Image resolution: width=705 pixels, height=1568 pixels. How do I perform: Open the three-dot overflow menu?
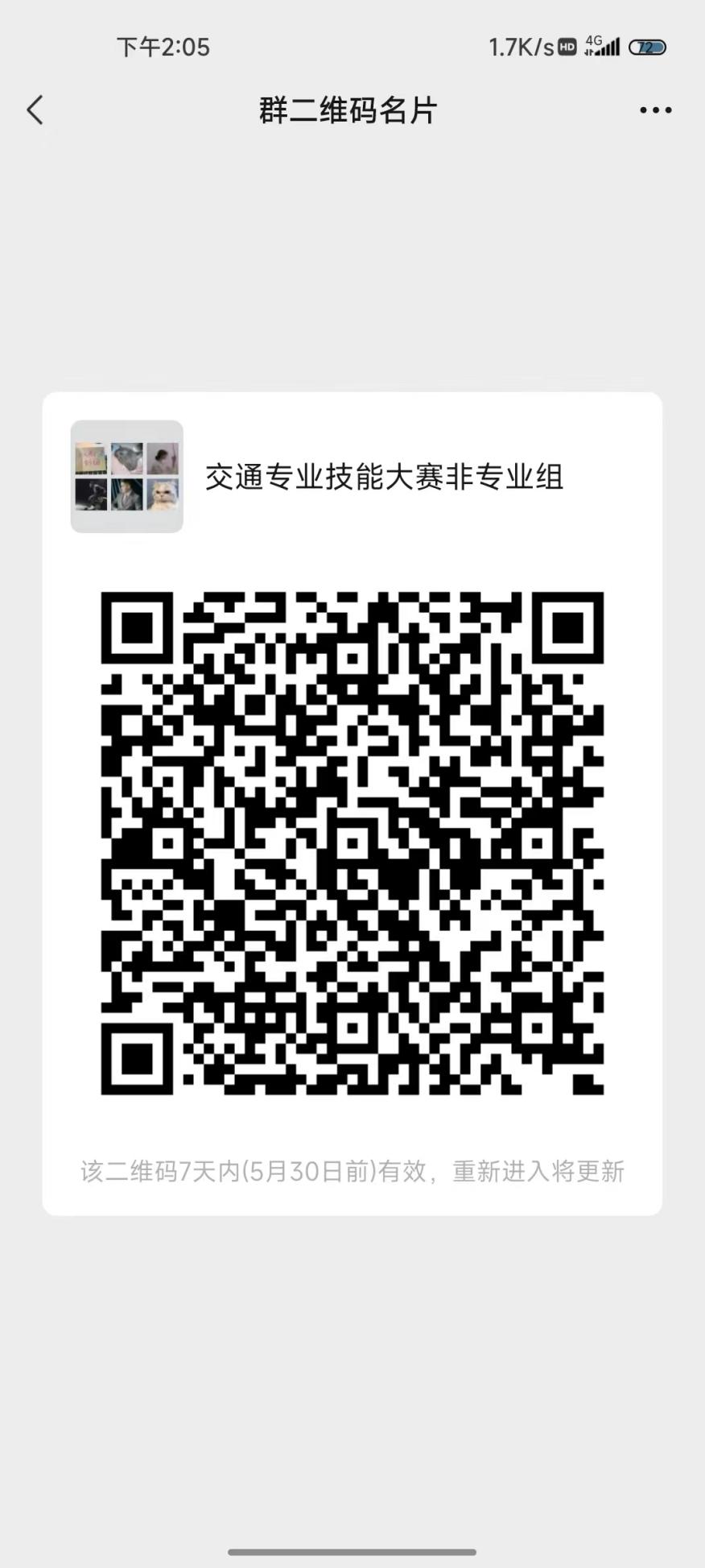pyautogui.click(x=655, y=110)
